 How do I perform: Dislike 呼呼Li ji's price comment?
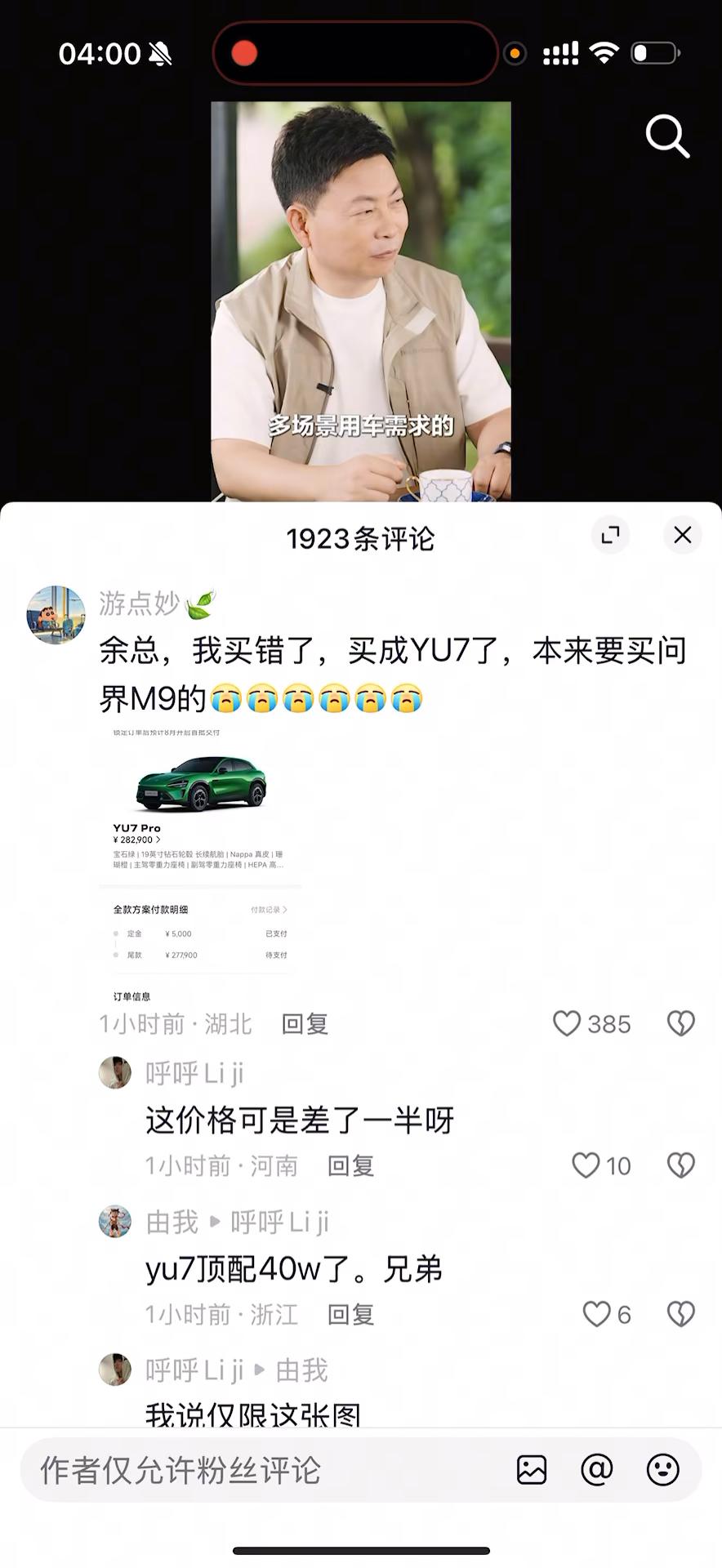pos(680,1165)
